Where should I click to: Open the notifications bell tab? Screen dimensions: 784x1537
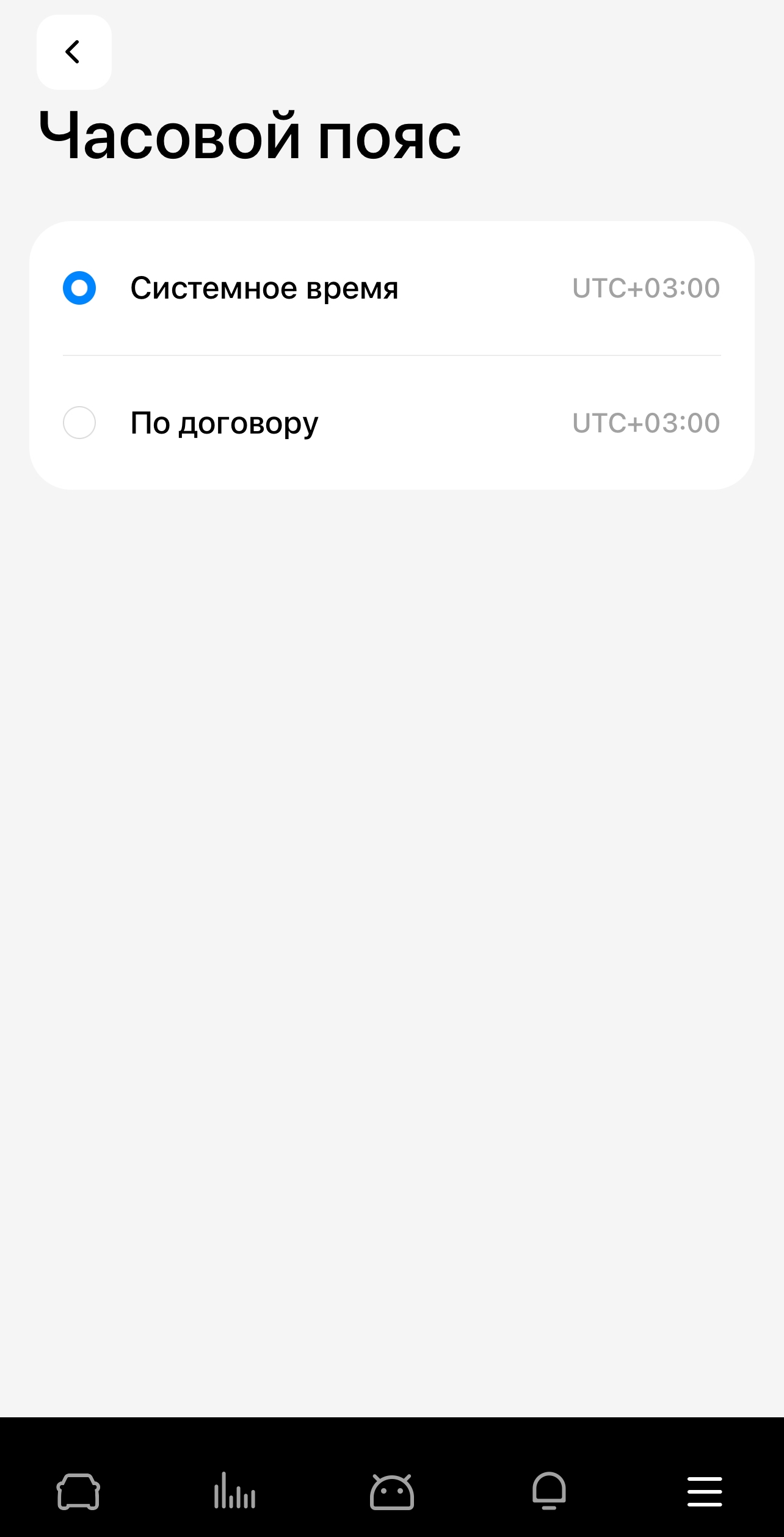(x=549, y=1492)
